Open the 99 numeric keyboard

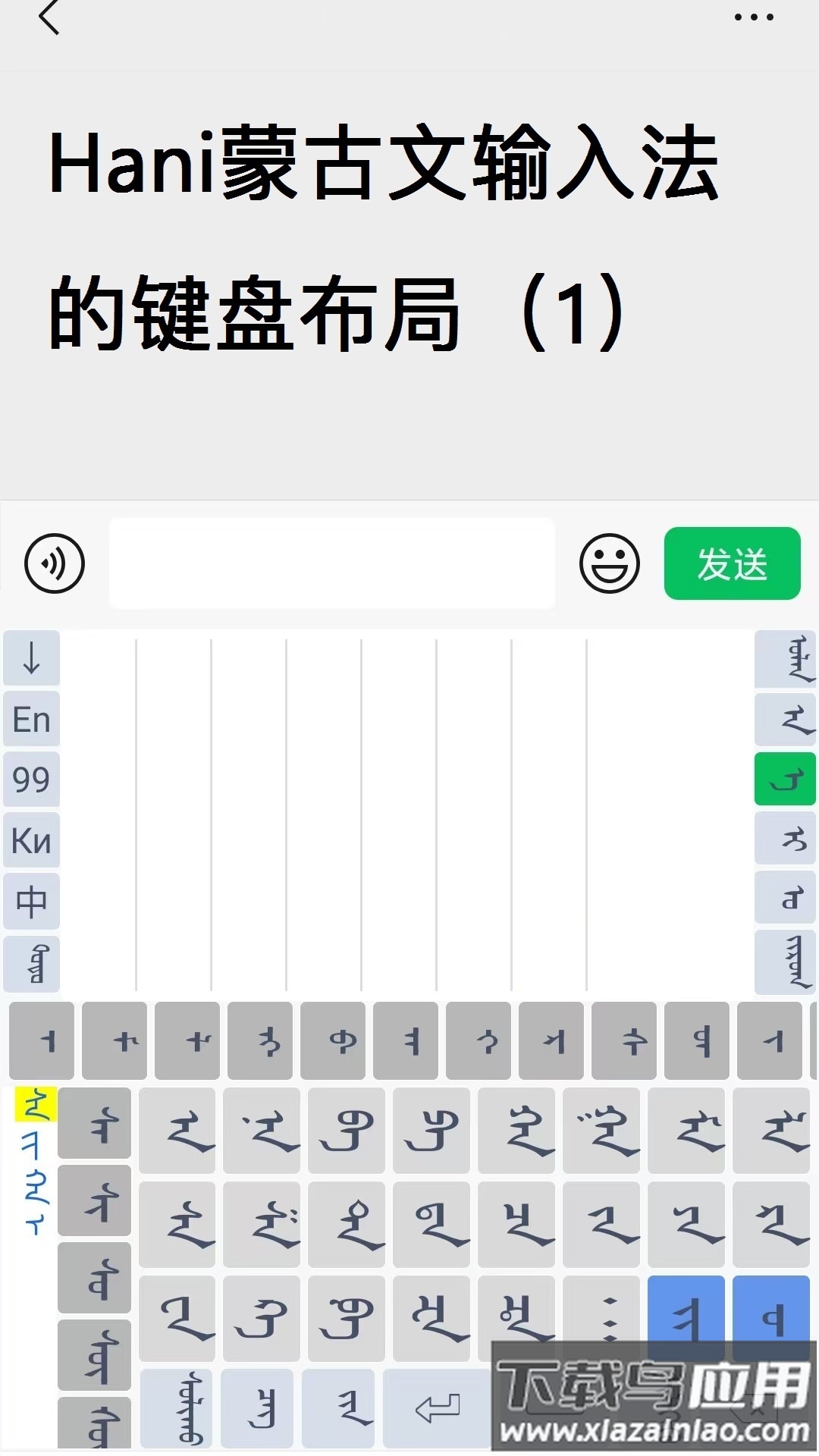(31, 780)
